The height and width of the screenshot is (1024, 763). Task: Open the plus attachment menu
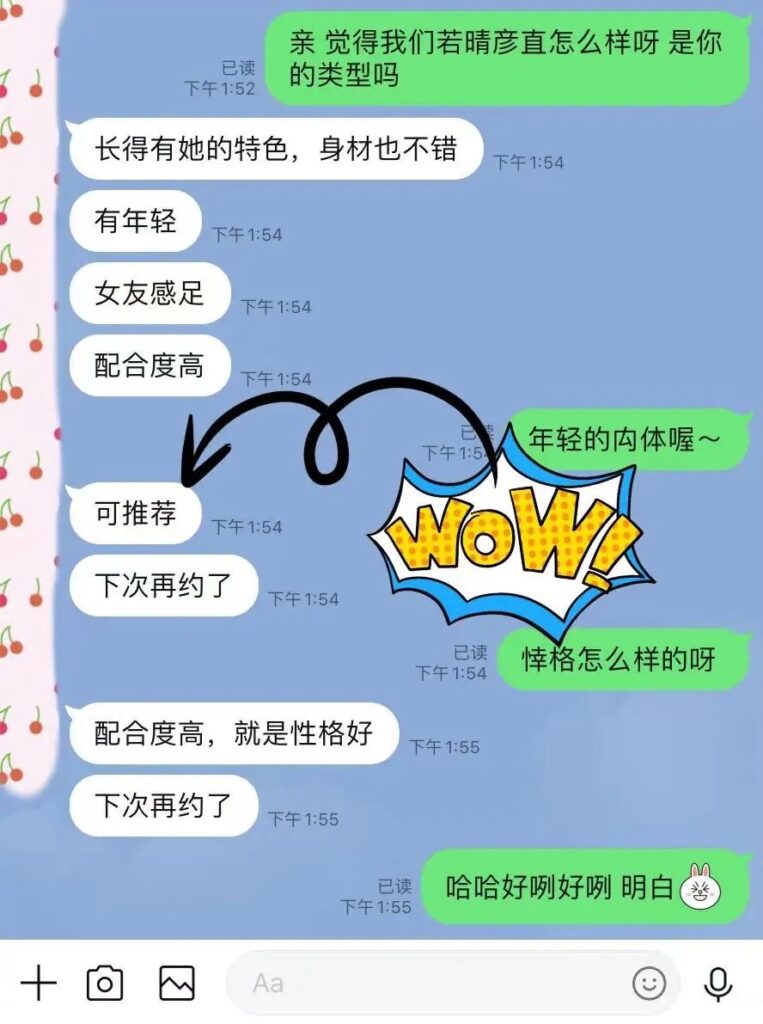38,984
